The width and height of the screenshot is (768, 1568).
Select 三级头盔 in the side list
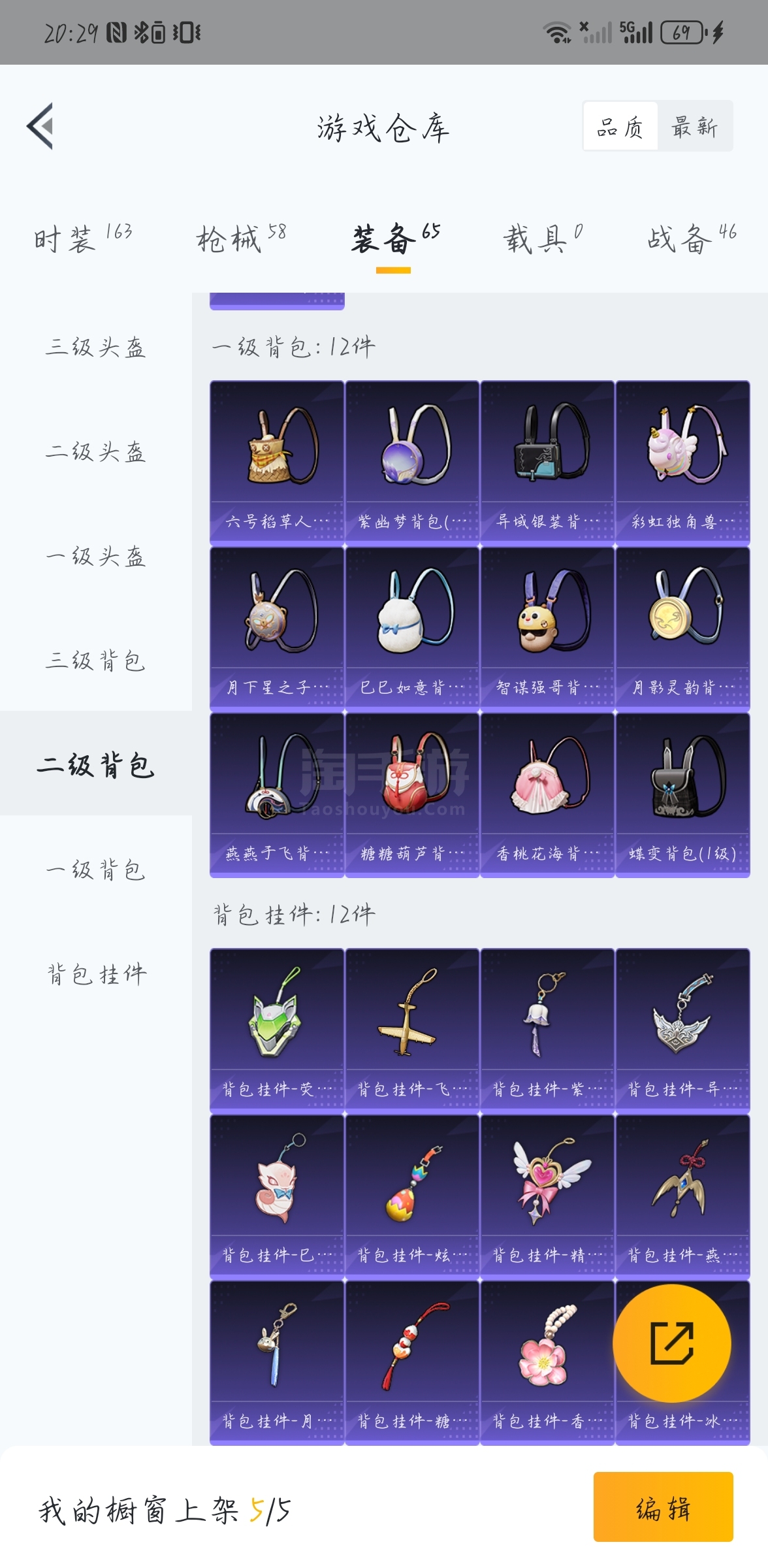coord(96,347)
